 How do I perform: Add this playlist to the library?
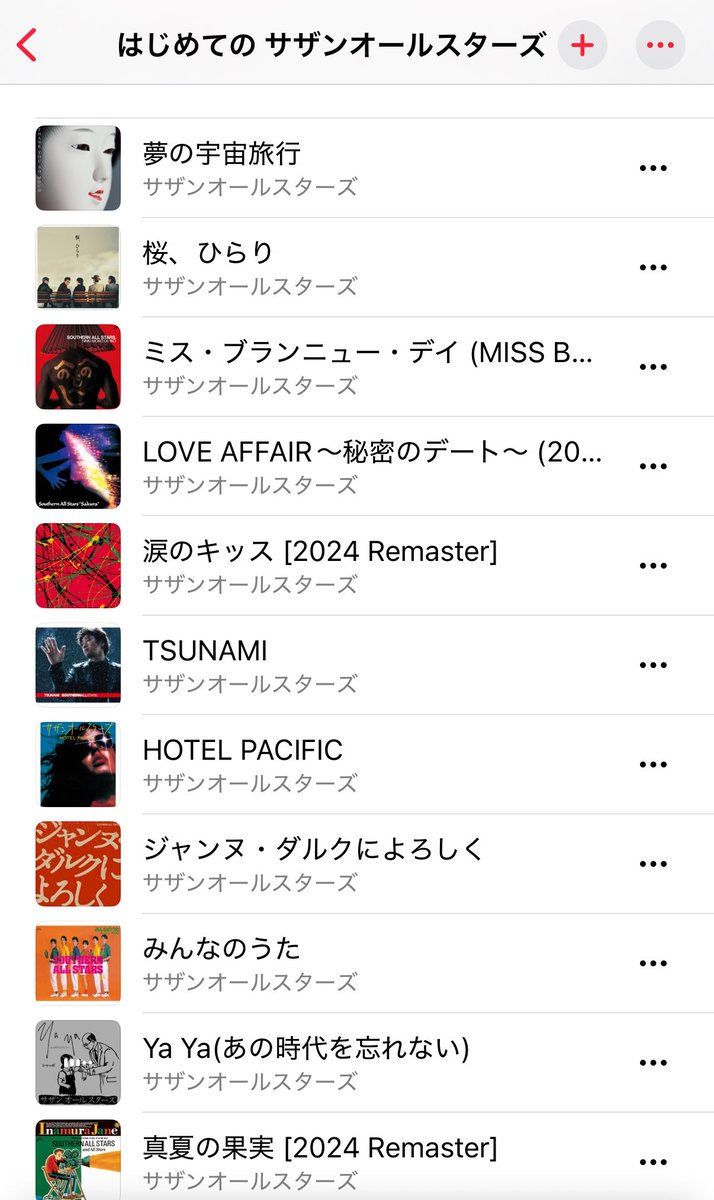click(x=582, y=45)
